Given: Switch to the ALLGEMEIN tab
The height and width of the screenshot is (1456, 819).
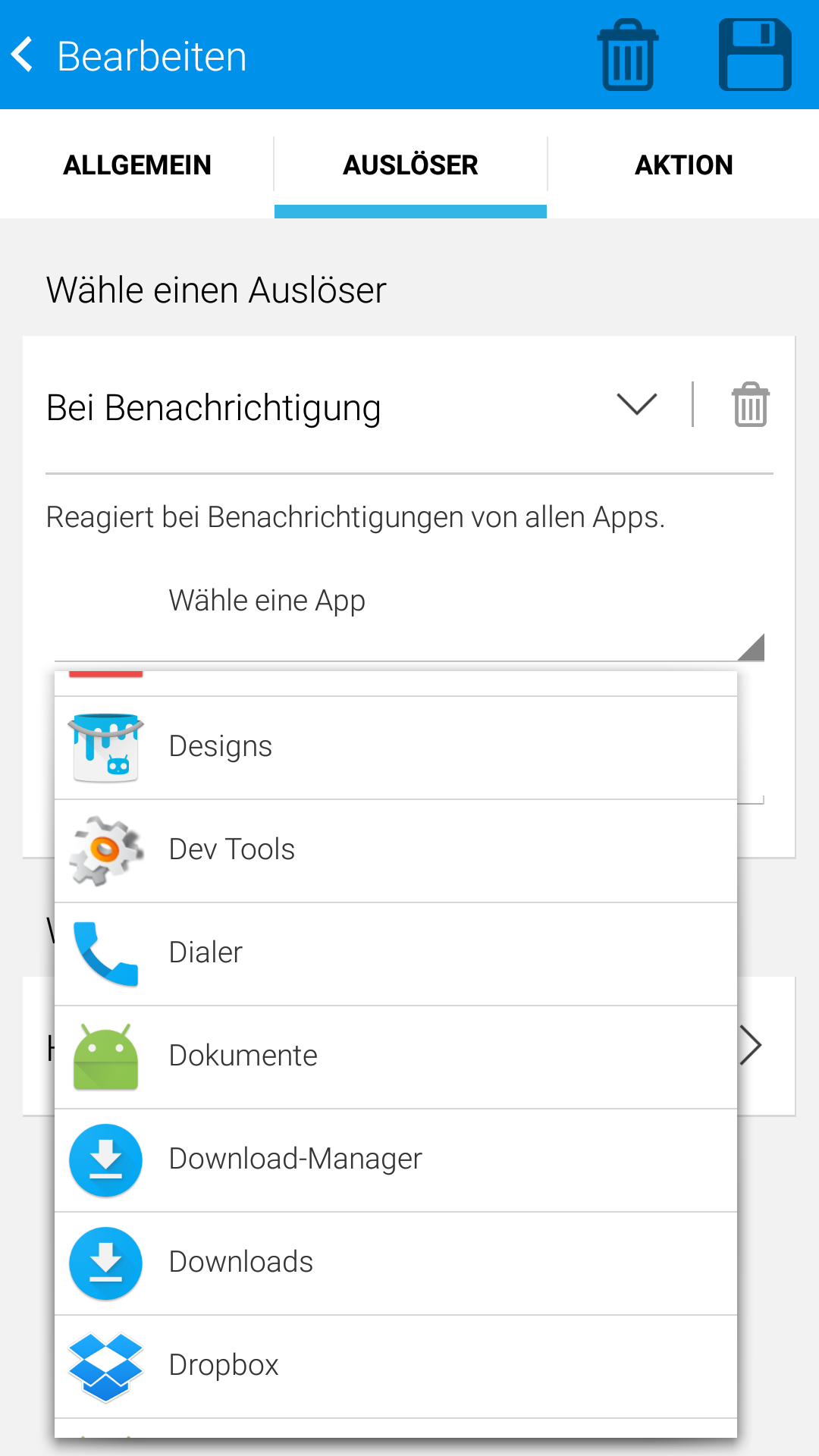Looking at the screenshot, I should (x=137, y=165).
